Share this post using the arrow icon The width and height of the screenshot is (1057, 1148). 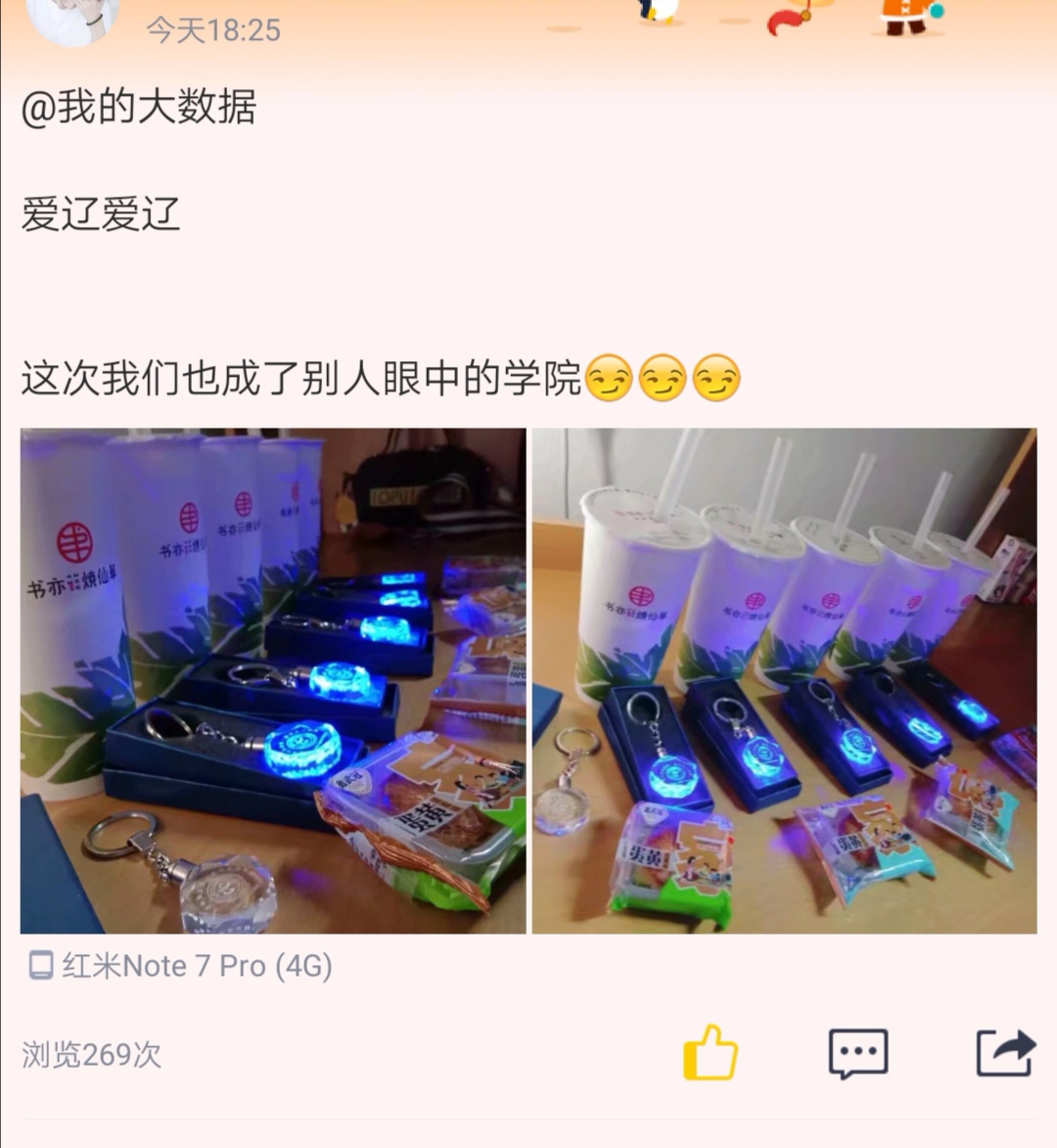tap(1005, 1054)
